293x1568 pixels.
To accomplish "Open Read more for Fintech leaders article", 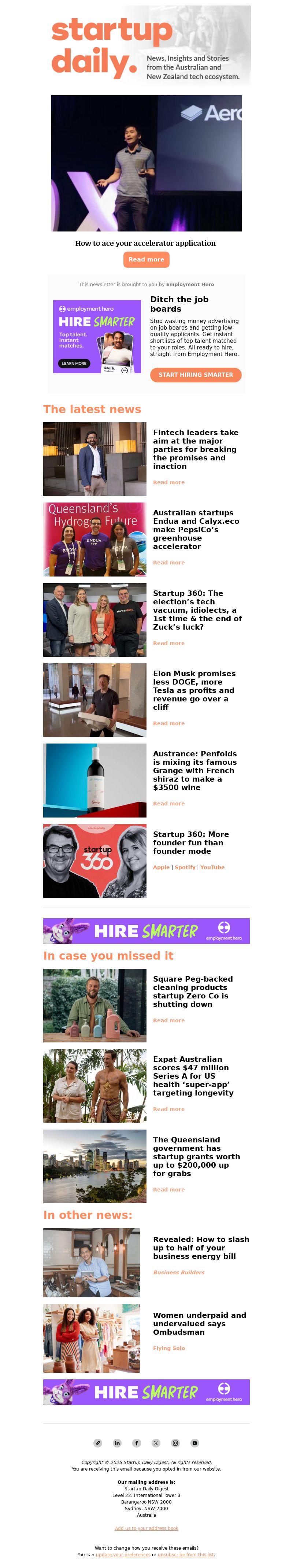I will (x=169, y=482).
